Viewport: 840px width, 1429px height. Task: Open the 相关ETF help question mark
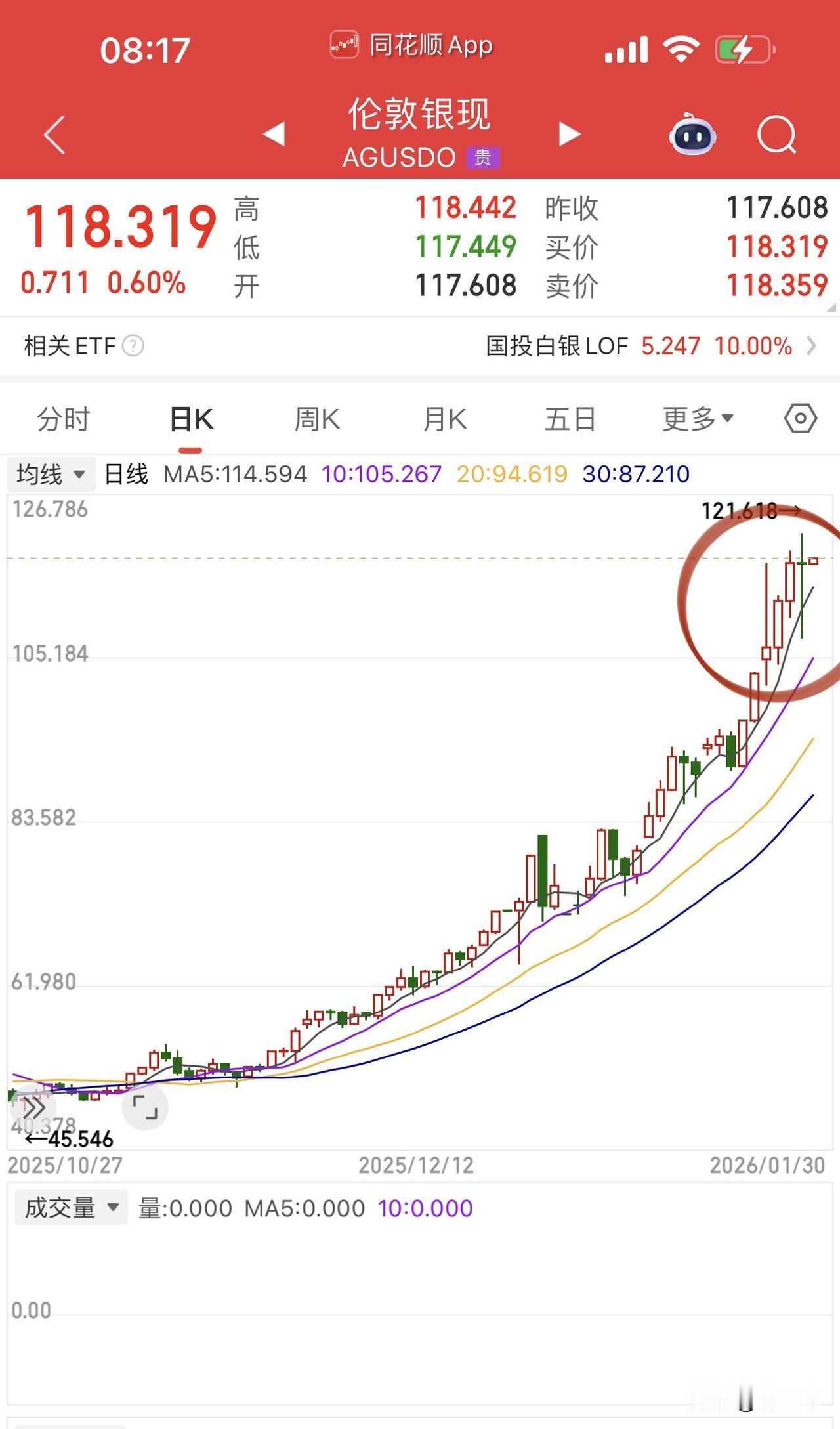pyautogui.click(x=135, y=346)
